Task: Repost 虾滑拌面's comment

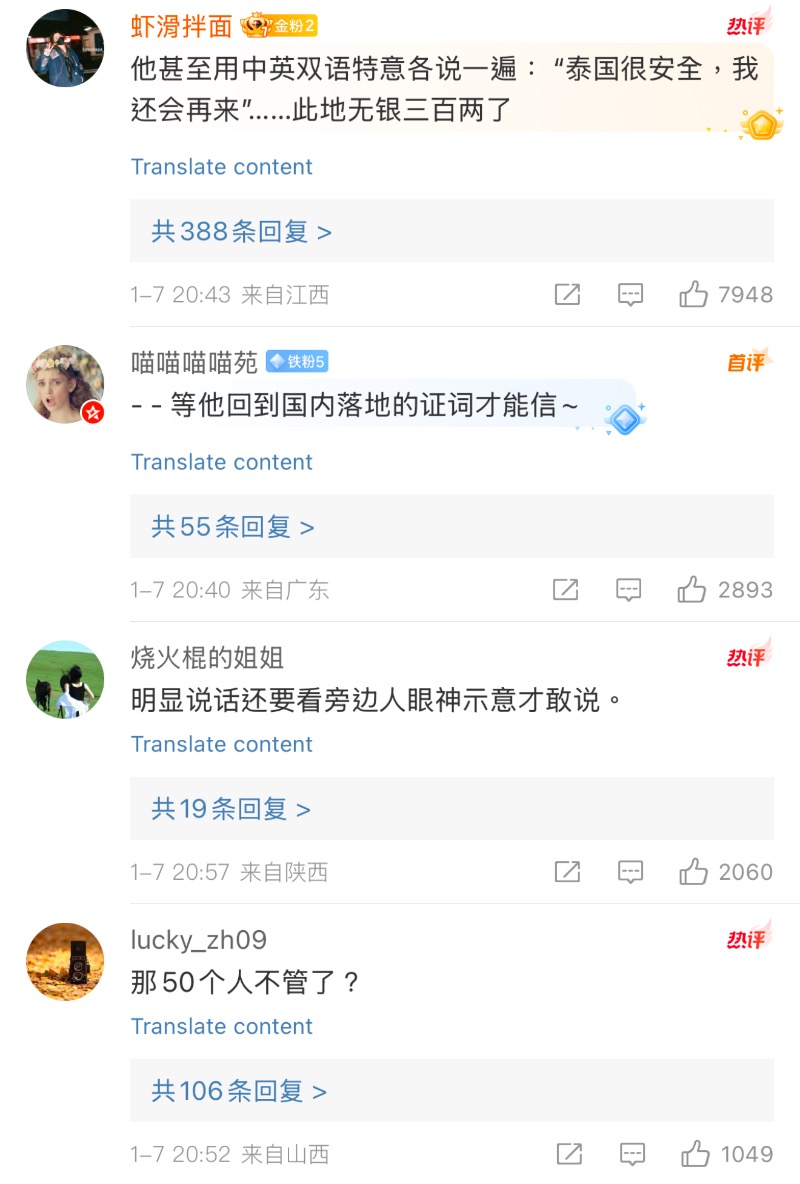Action: (567, 294)
